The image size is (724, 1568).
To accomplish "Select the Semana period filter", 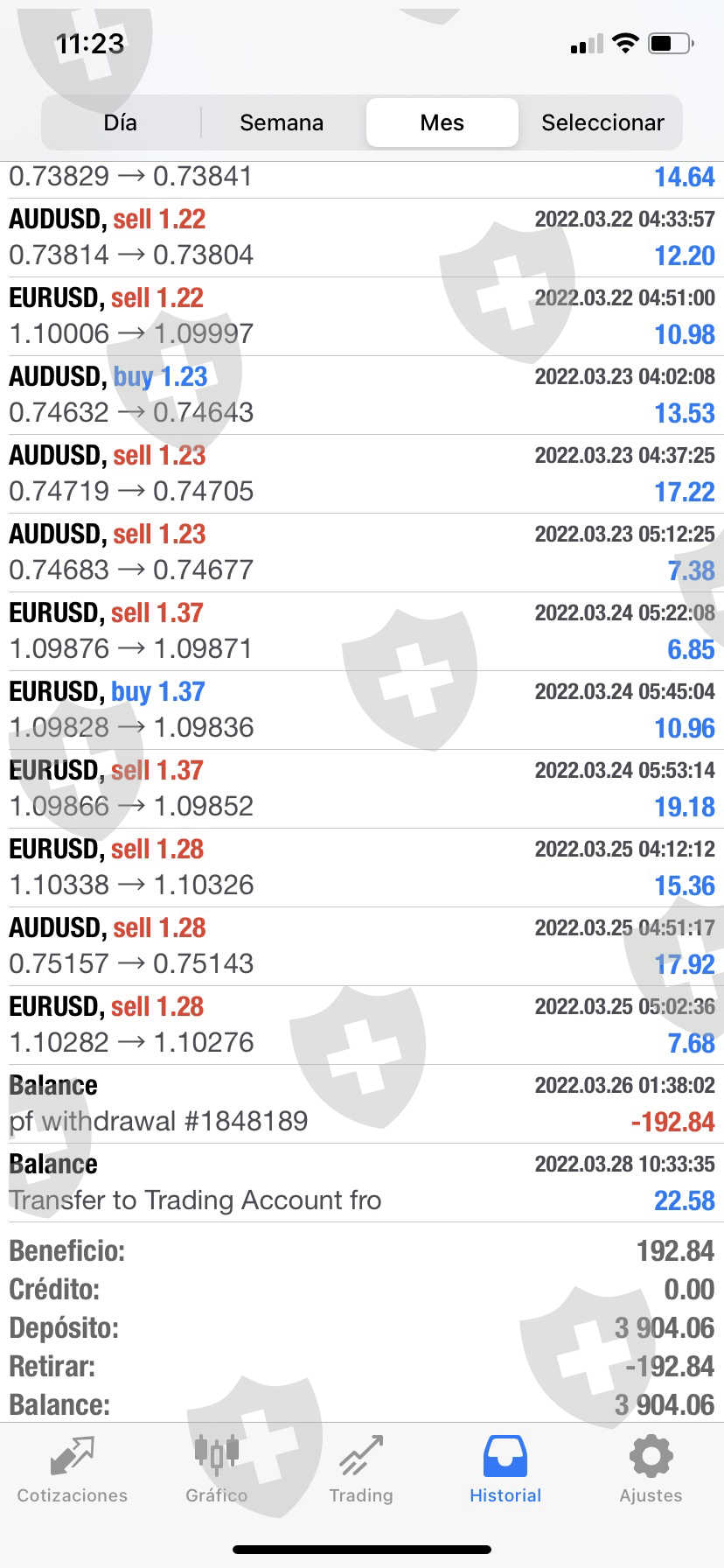I will tap(282, 122).
